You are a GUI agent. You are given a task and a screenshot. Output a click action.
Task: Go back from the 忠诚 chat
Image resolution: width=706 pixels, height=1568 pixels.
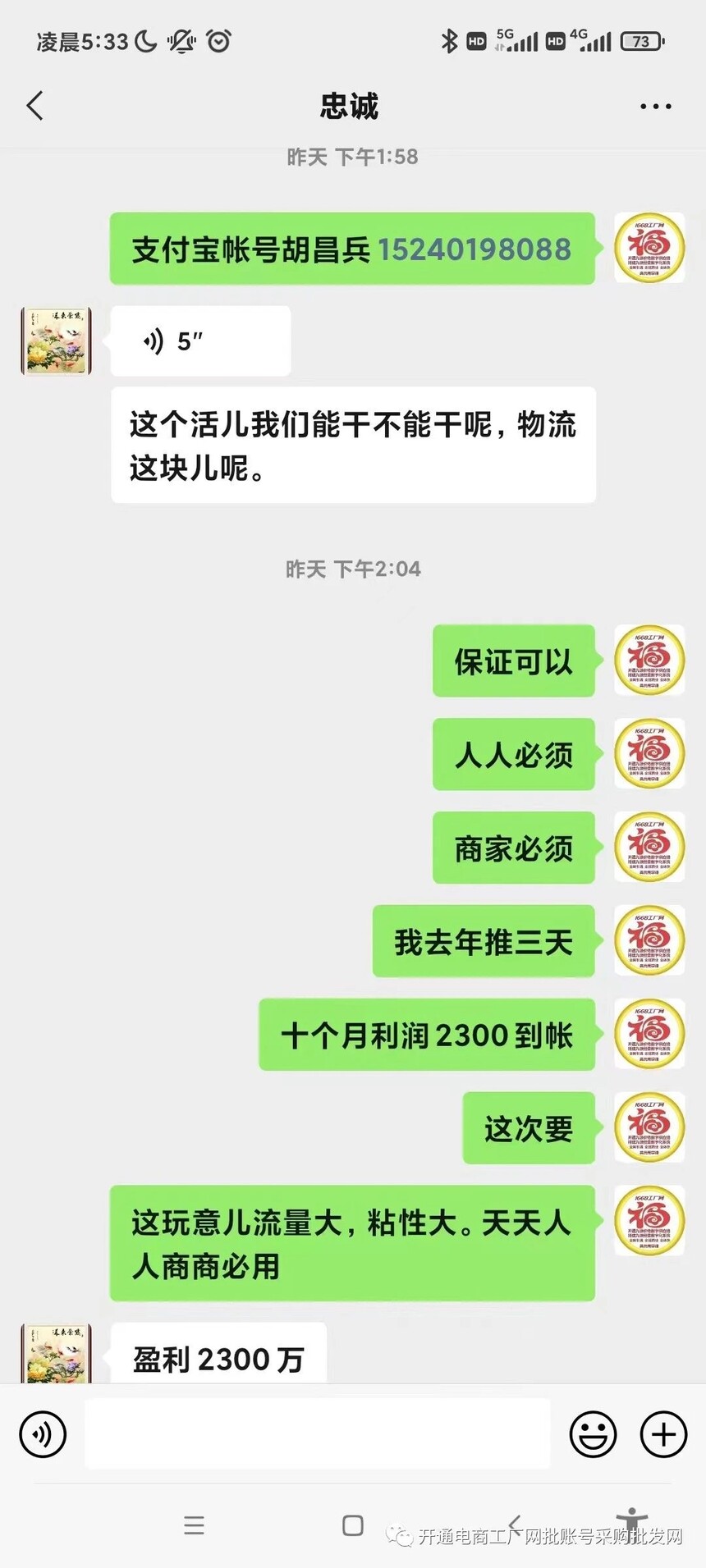34,106
